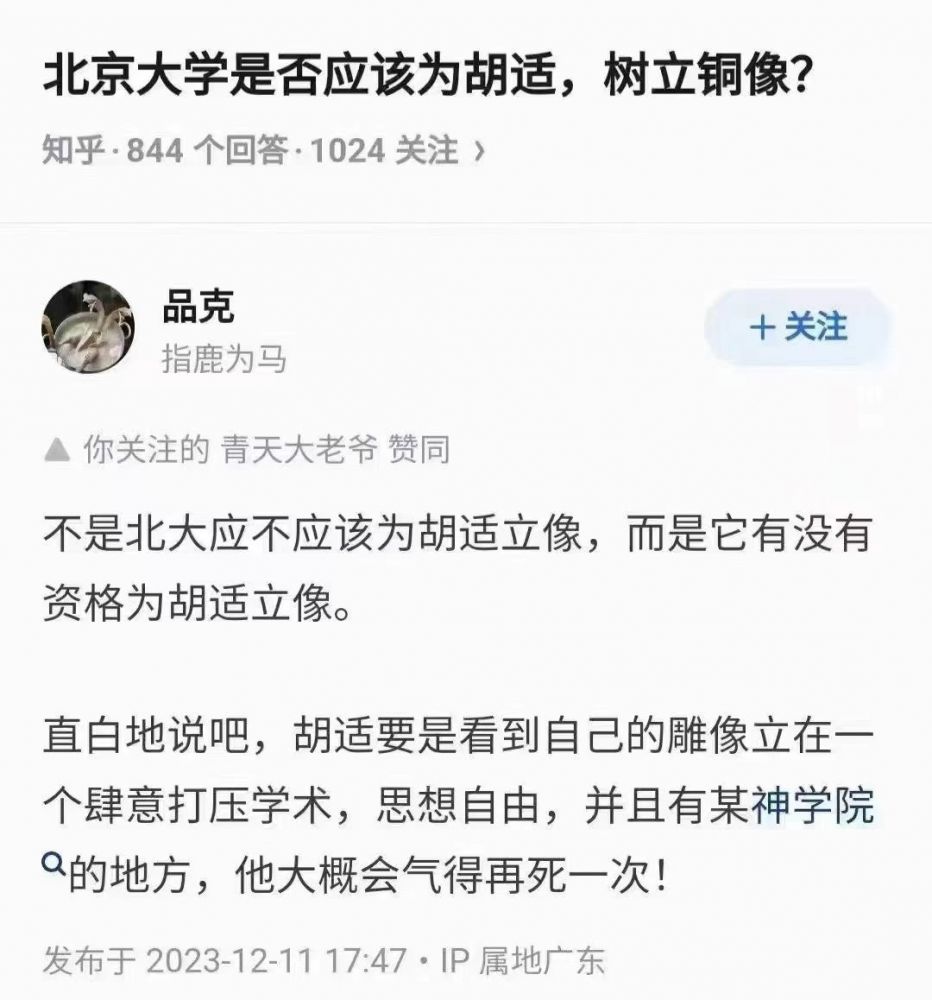Open the 神学院 search link
The image size is (932, 1000).
click(812, 807)
